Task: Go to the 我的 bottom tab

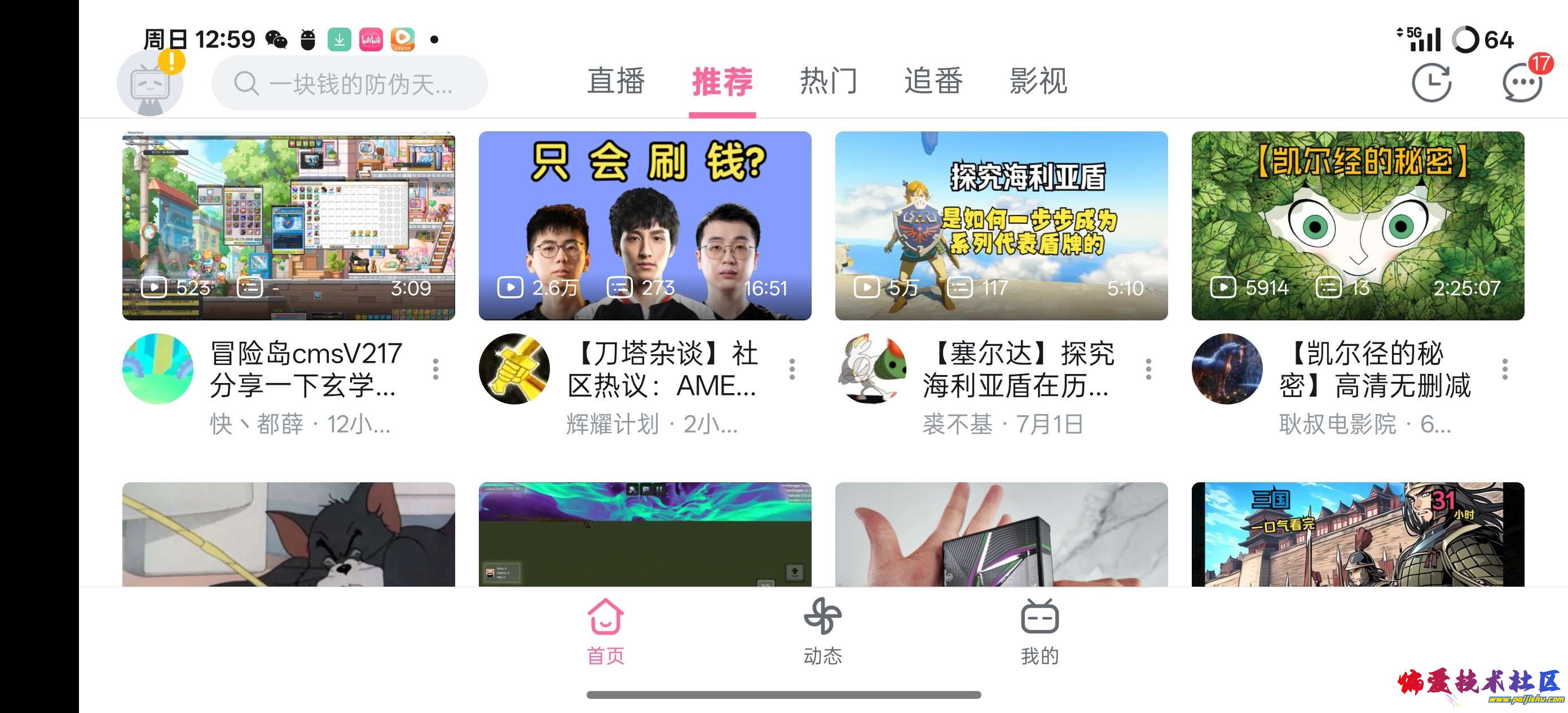Action: coord(1039,631)
